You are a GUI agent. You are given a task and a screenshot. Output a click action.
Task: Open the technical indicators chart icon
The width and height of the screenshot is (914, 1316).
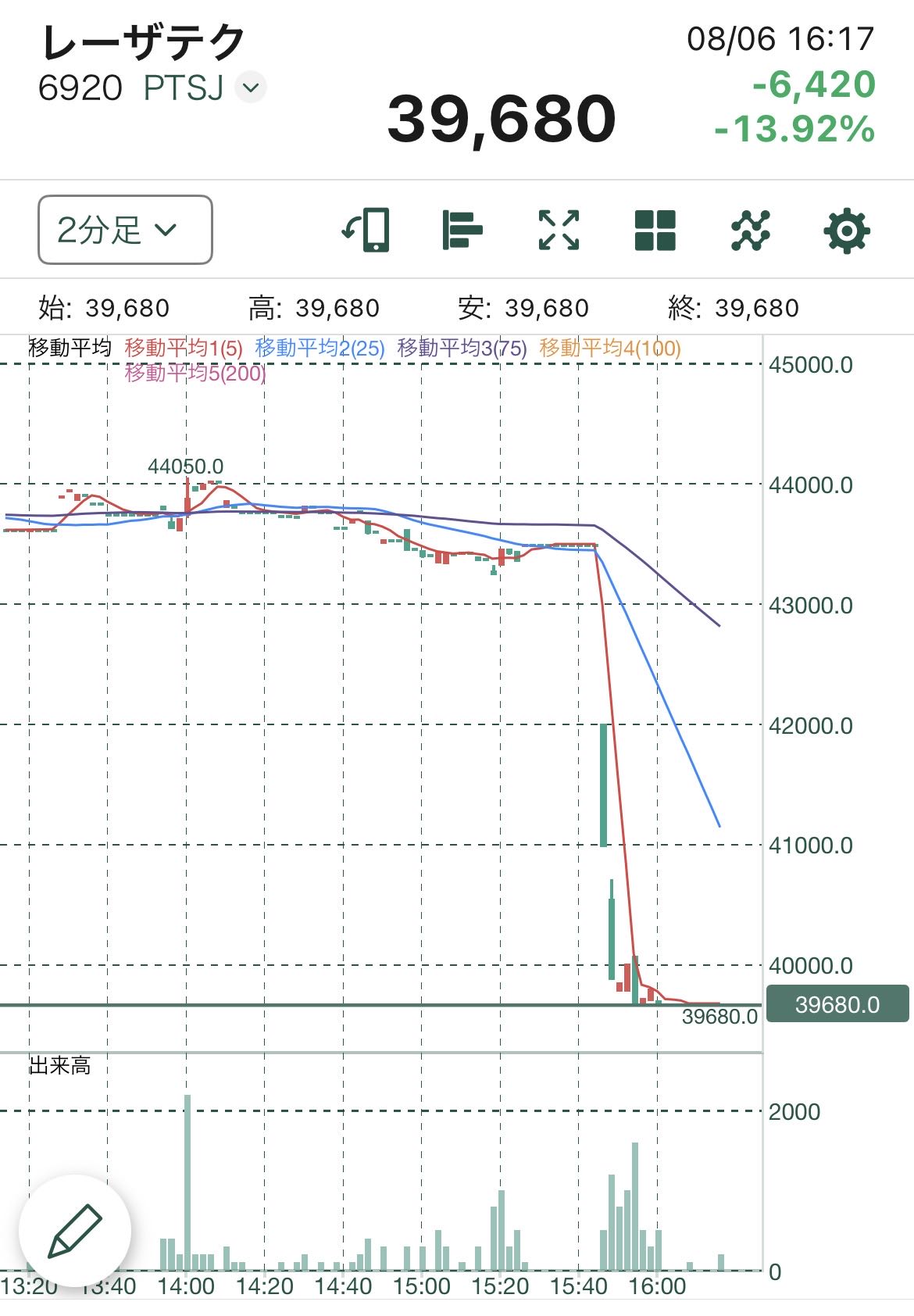(x=751, y=230)
